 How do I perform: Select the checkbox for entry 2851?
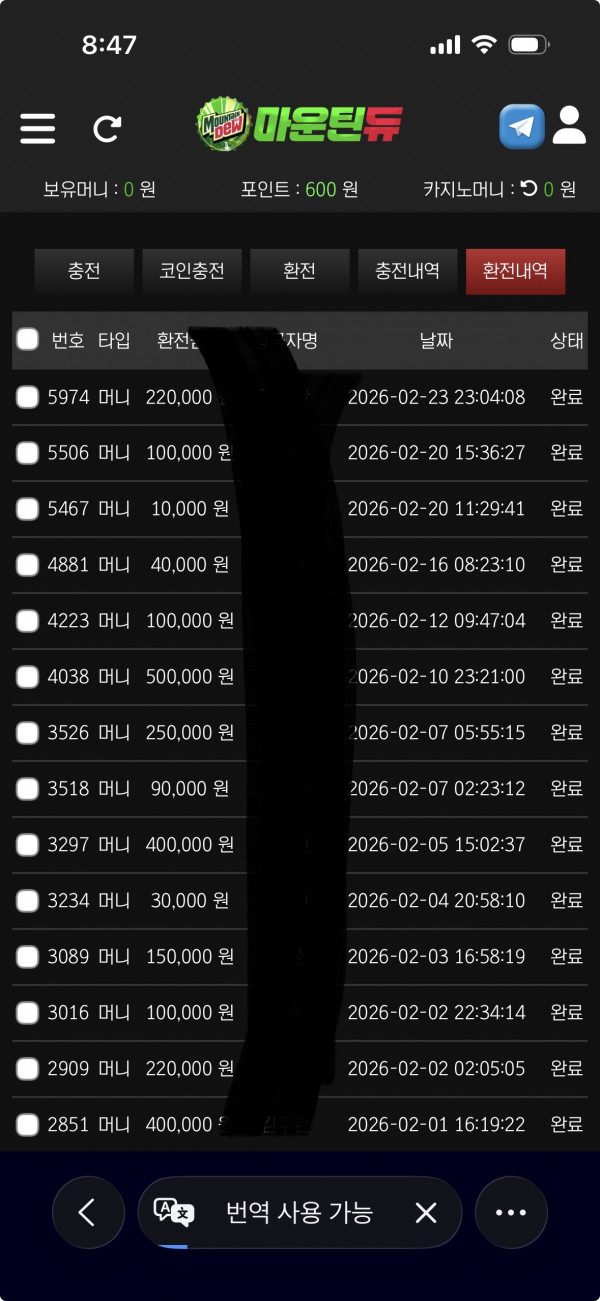click(27, 1125)
